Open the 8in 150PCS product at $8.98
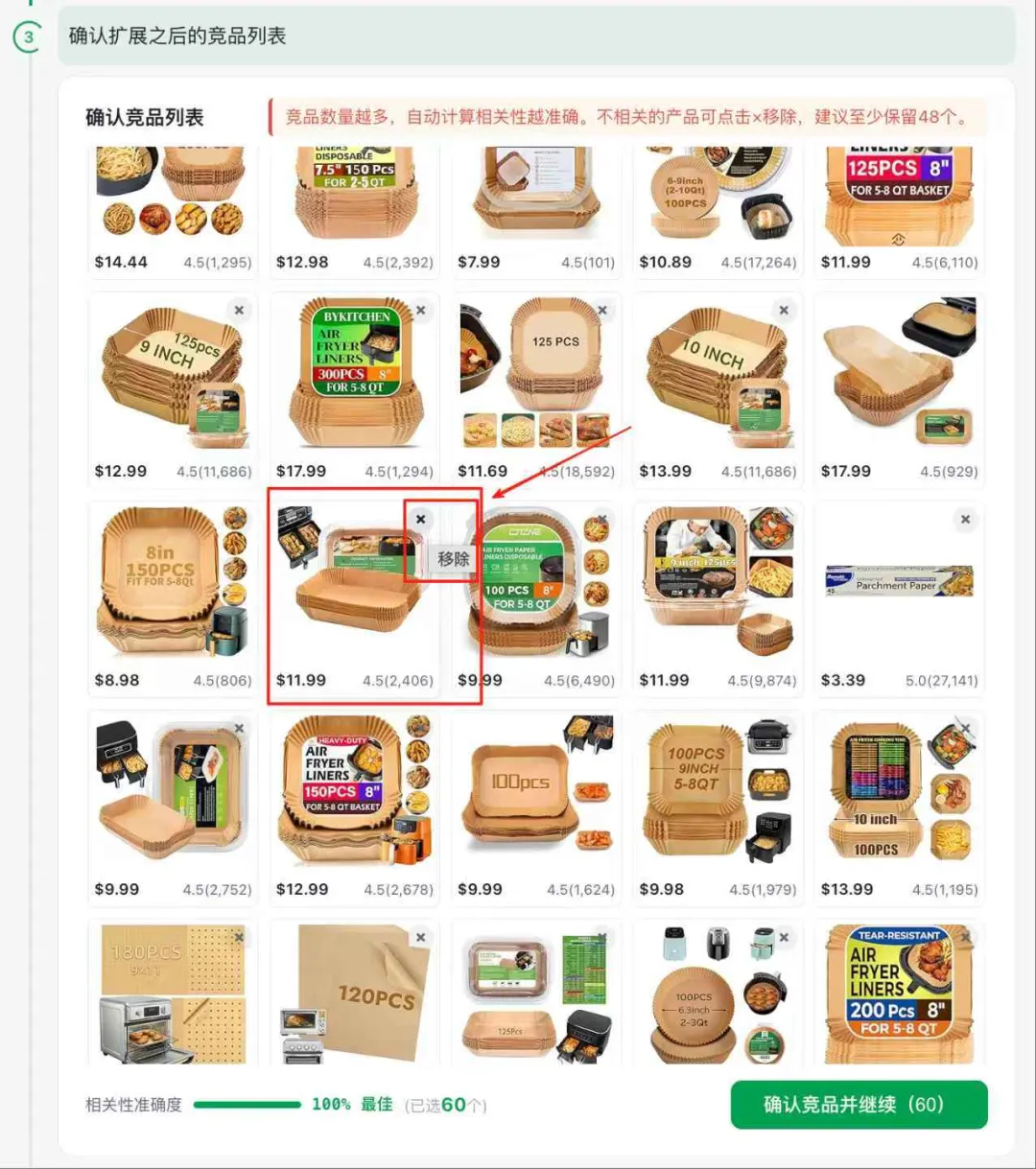This screenshot has width=1036, height=1169. point(172,583)
